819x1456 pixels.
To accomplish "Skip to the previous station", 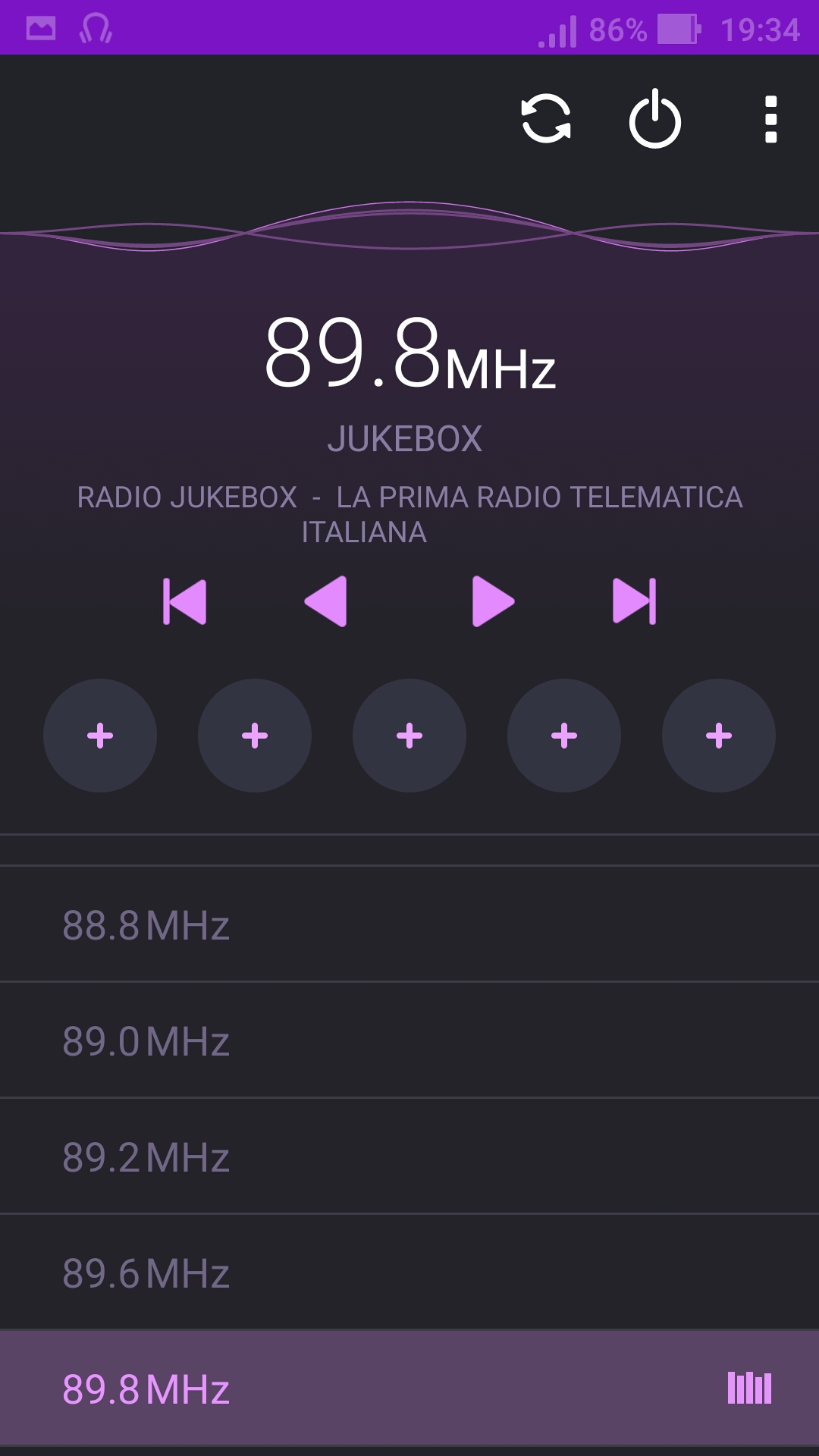I will click(x=184, y=601).
